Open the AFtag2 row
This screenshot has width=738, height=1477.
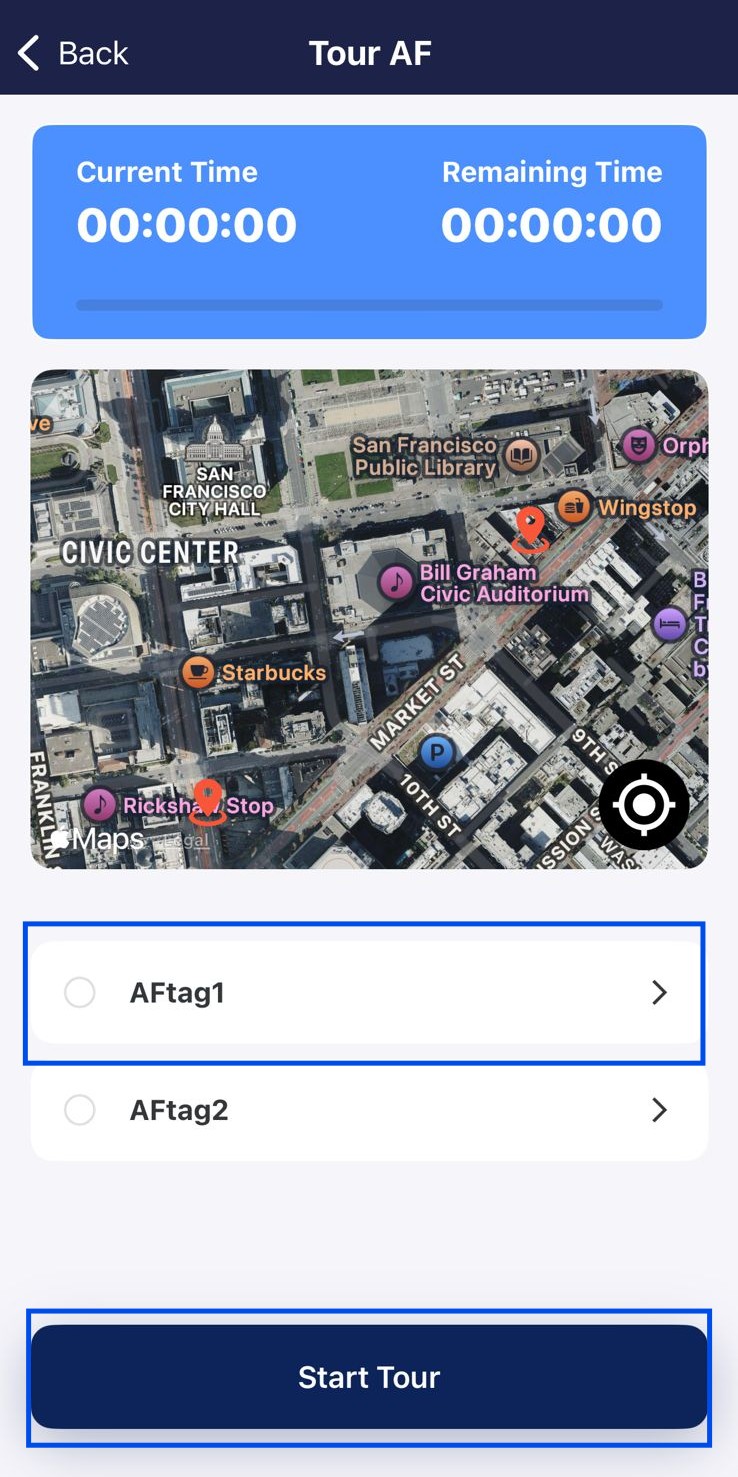coord(369,1110)
